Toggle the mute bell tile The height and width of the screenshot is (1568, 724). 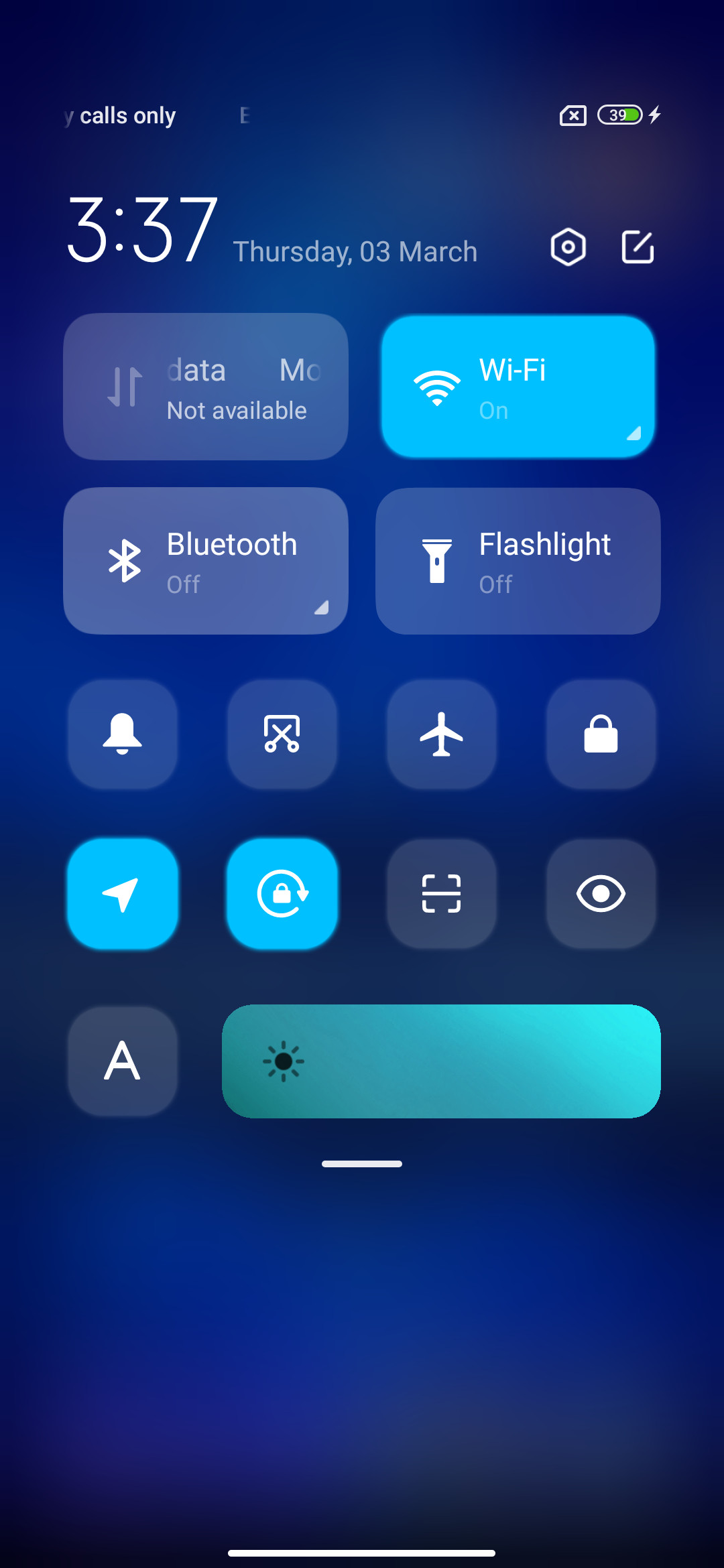tap(123, 734)
